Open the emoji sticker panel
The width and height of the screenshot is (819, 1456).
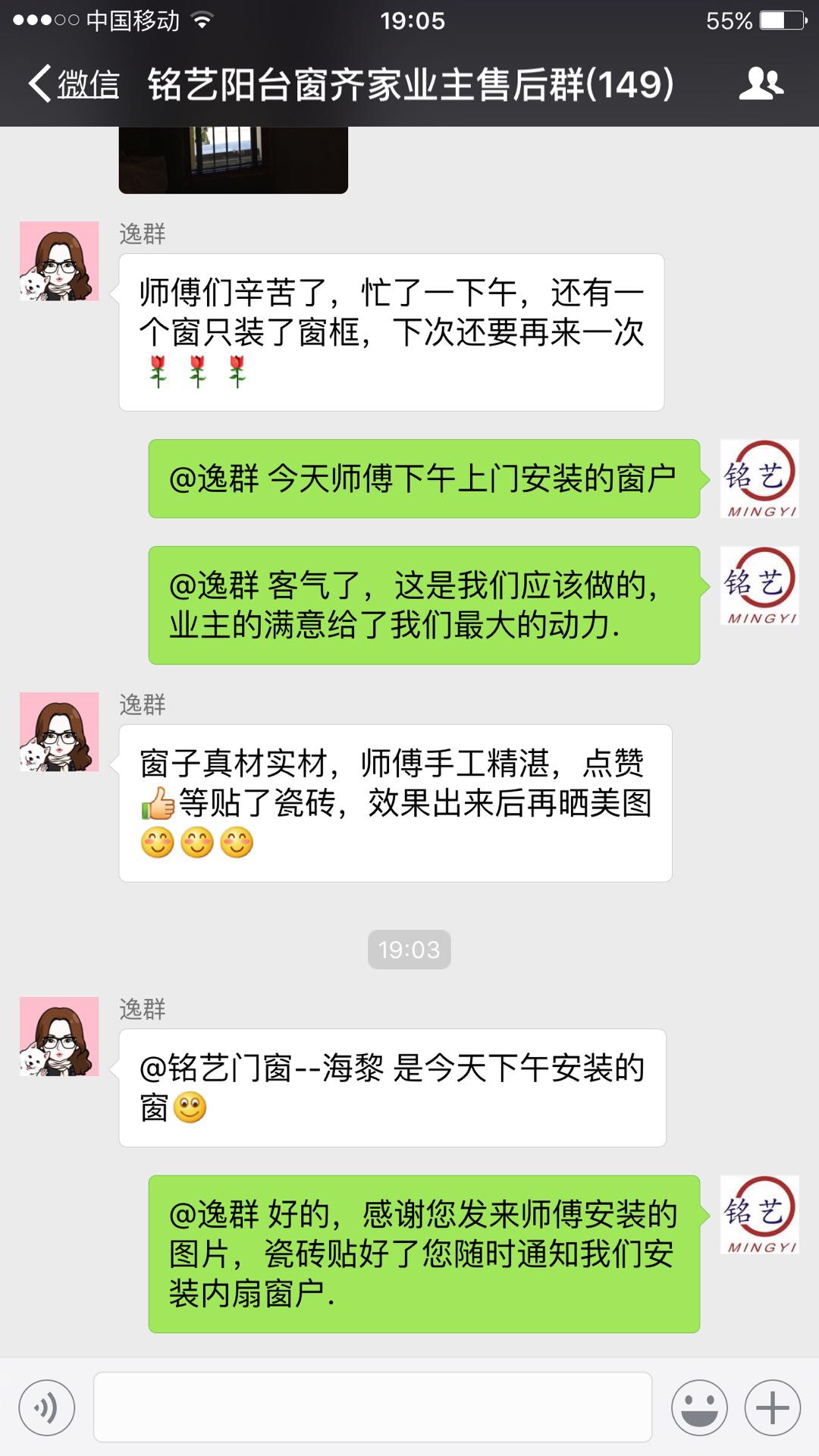[698, 1407]
